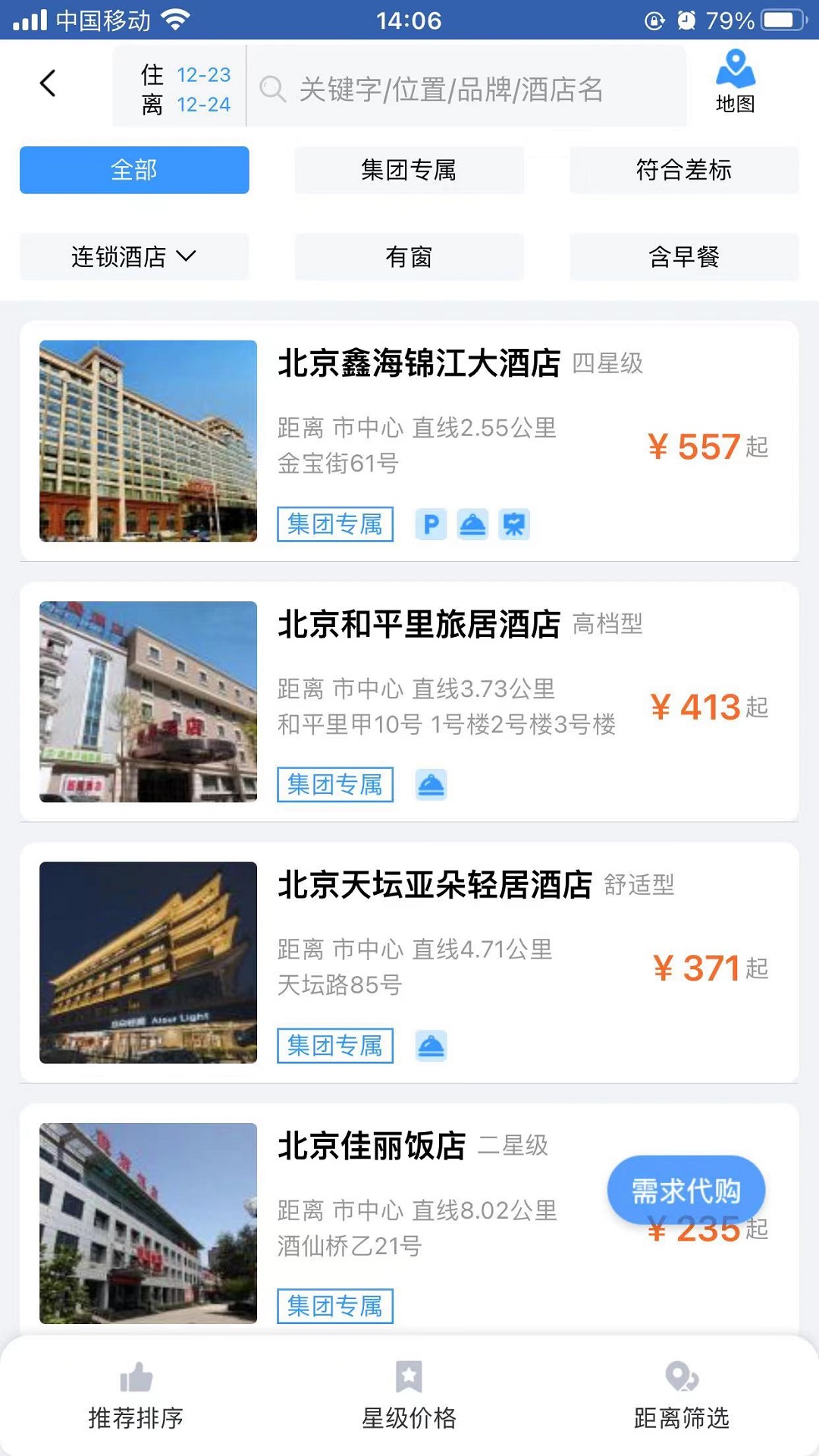The height and width of the screenshot is (1456, 819).
Task: Toggle the 集团专属 filter
Action: [409, 171]
